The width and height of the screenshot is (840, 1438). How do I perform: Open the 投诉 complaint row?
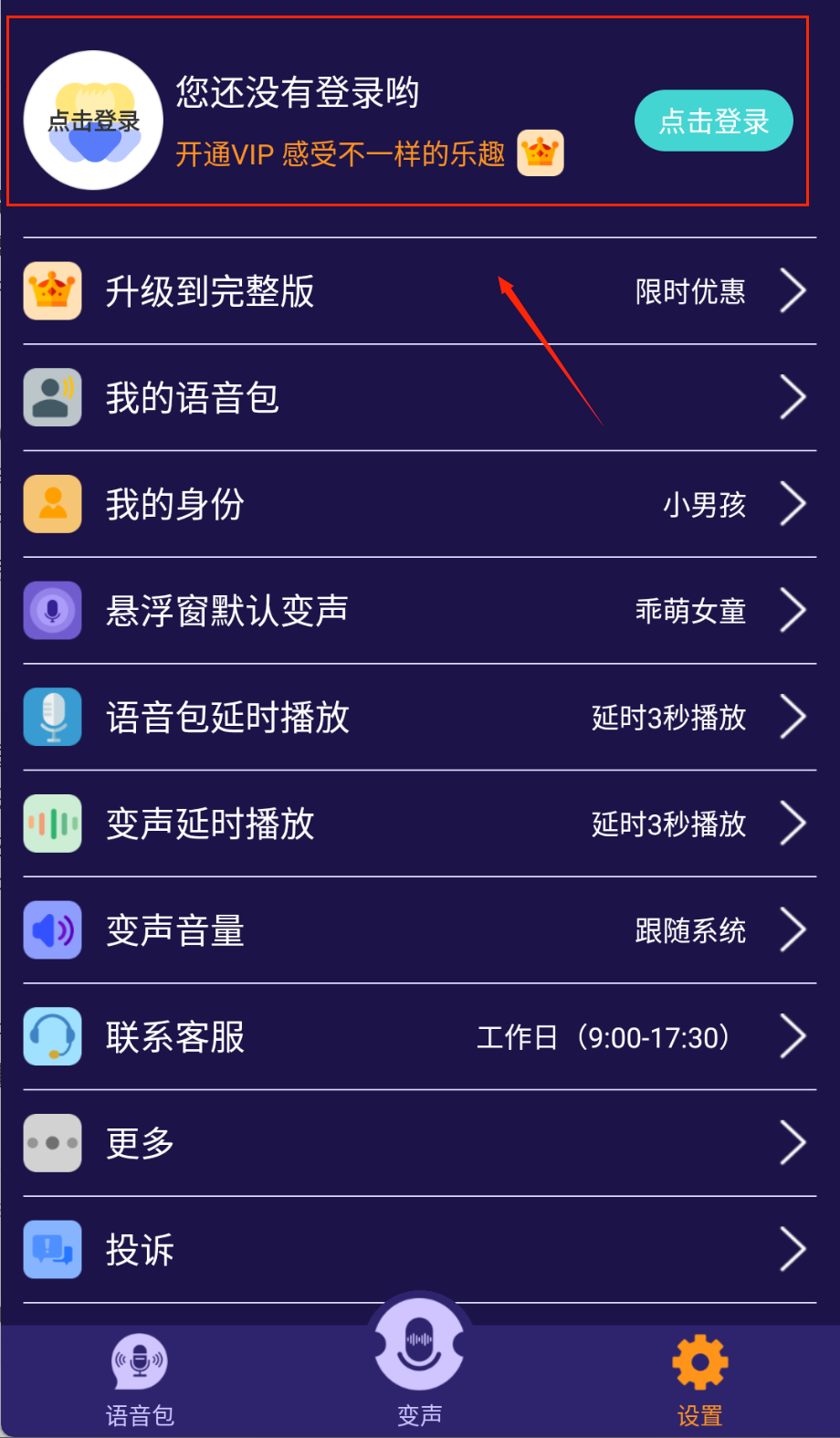point(419,1250)
